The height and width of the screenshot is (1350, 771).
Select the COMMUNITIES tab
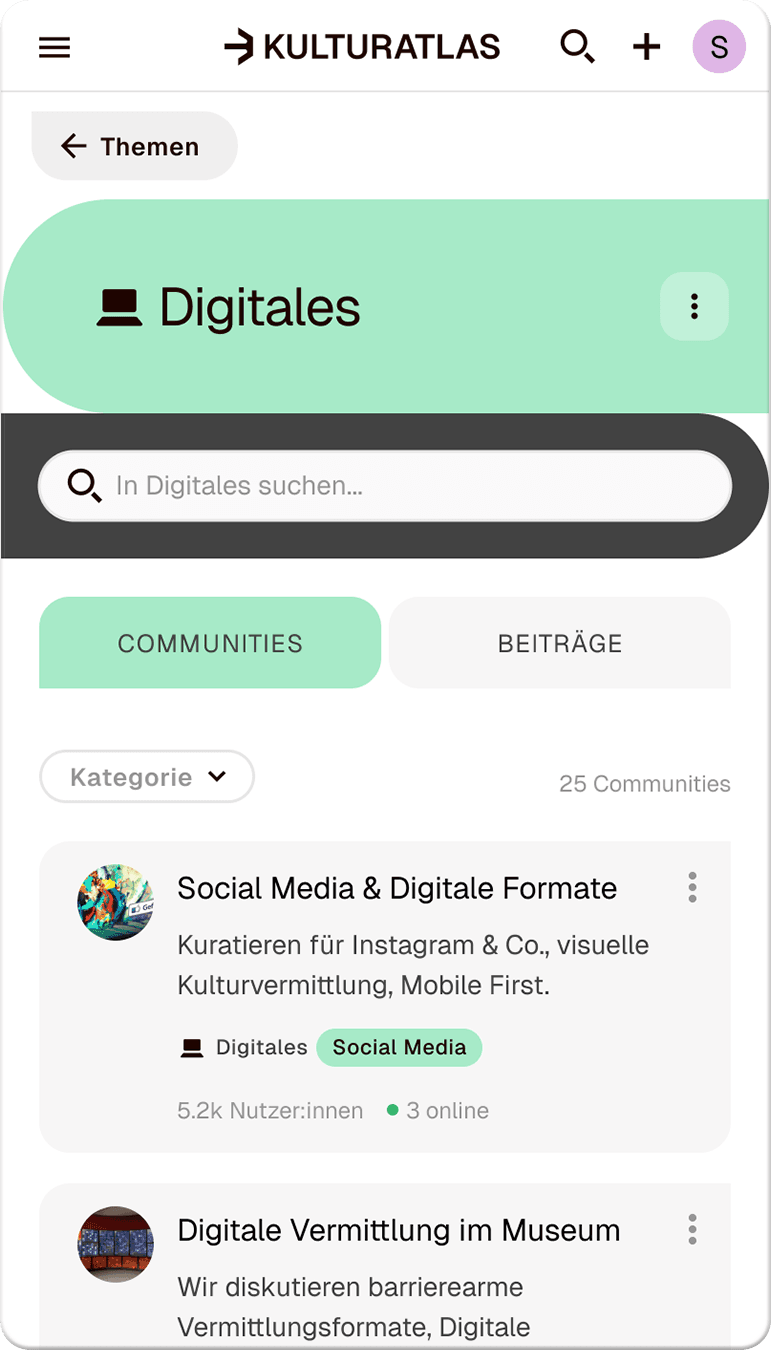click(209, 643)
